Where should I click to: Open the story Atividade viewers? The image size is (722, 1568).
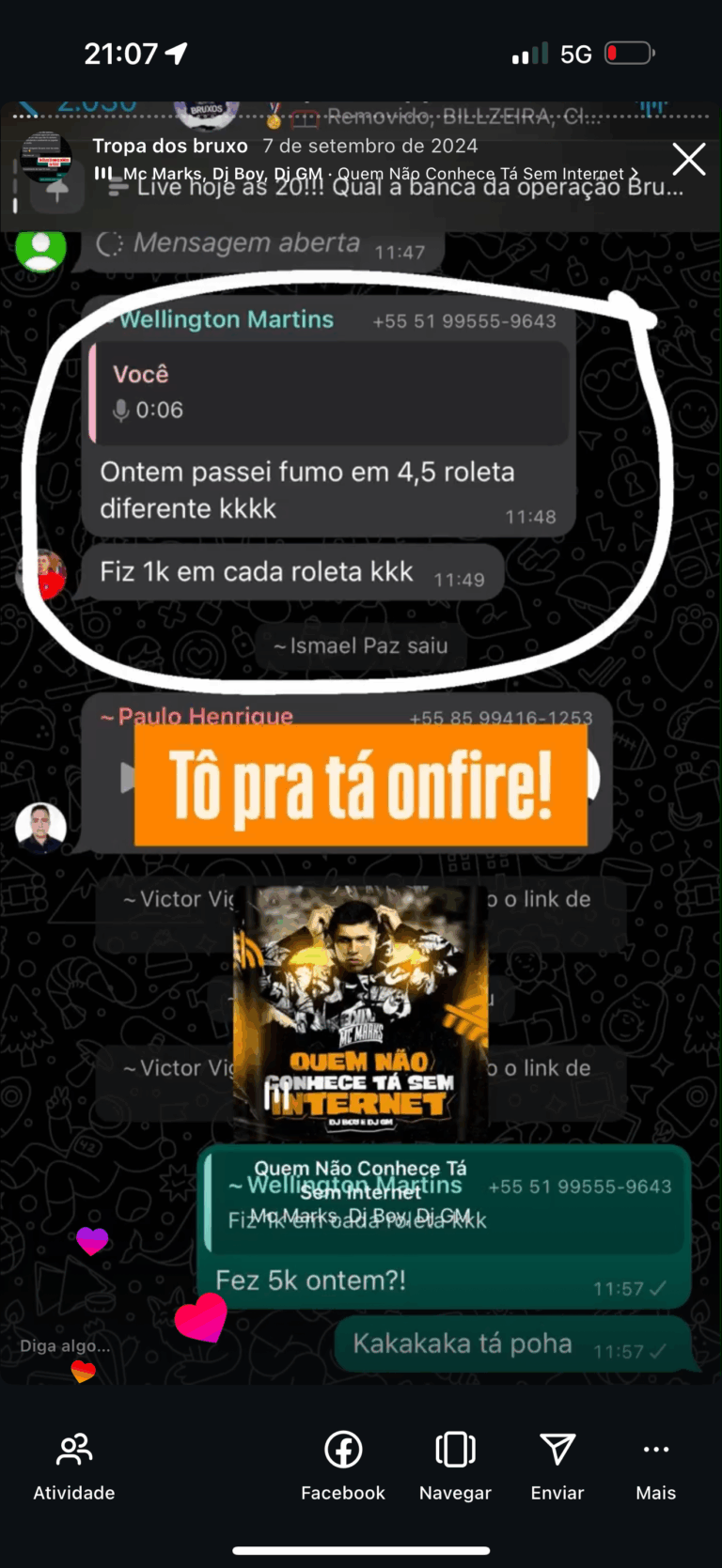[74, 1466]
